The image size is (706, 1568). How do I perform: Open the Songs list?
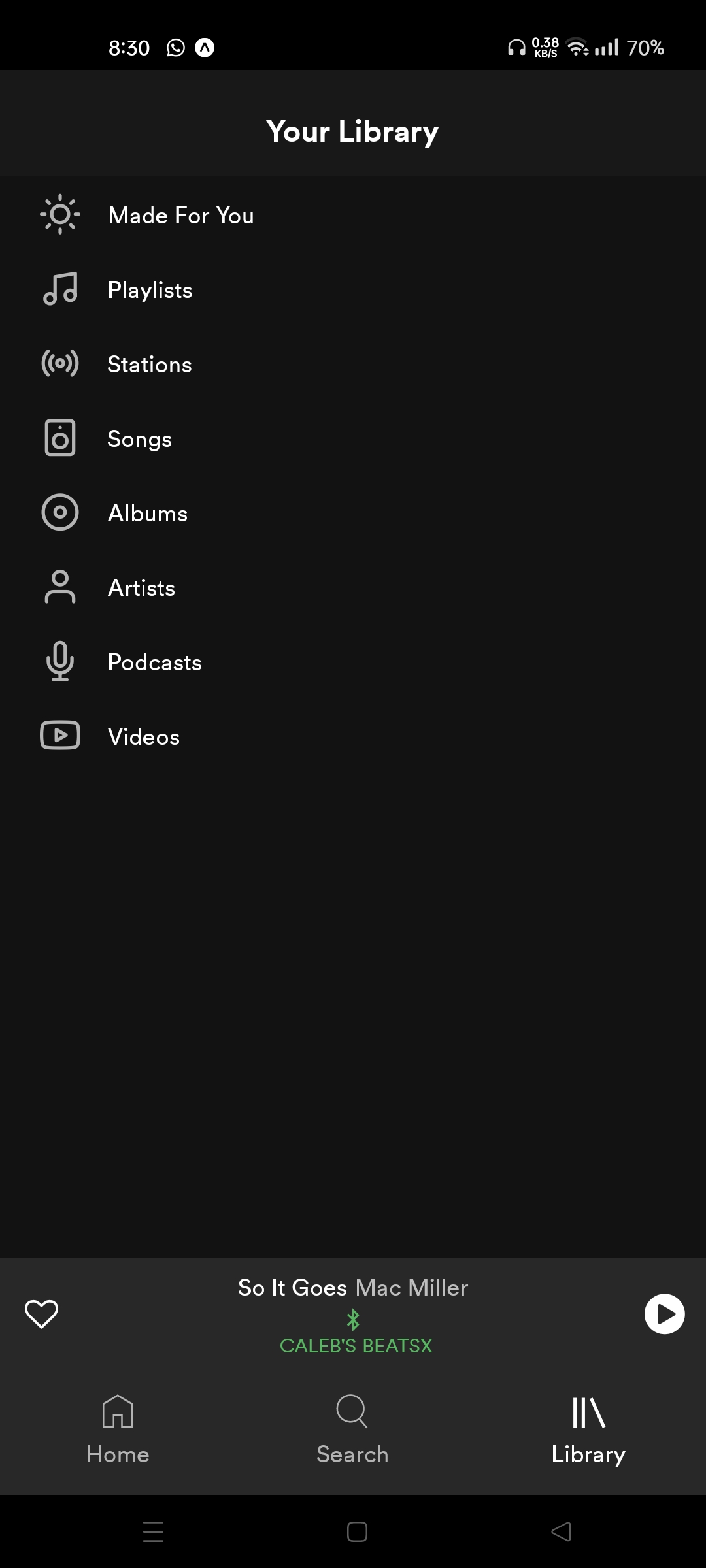point(139,439)
